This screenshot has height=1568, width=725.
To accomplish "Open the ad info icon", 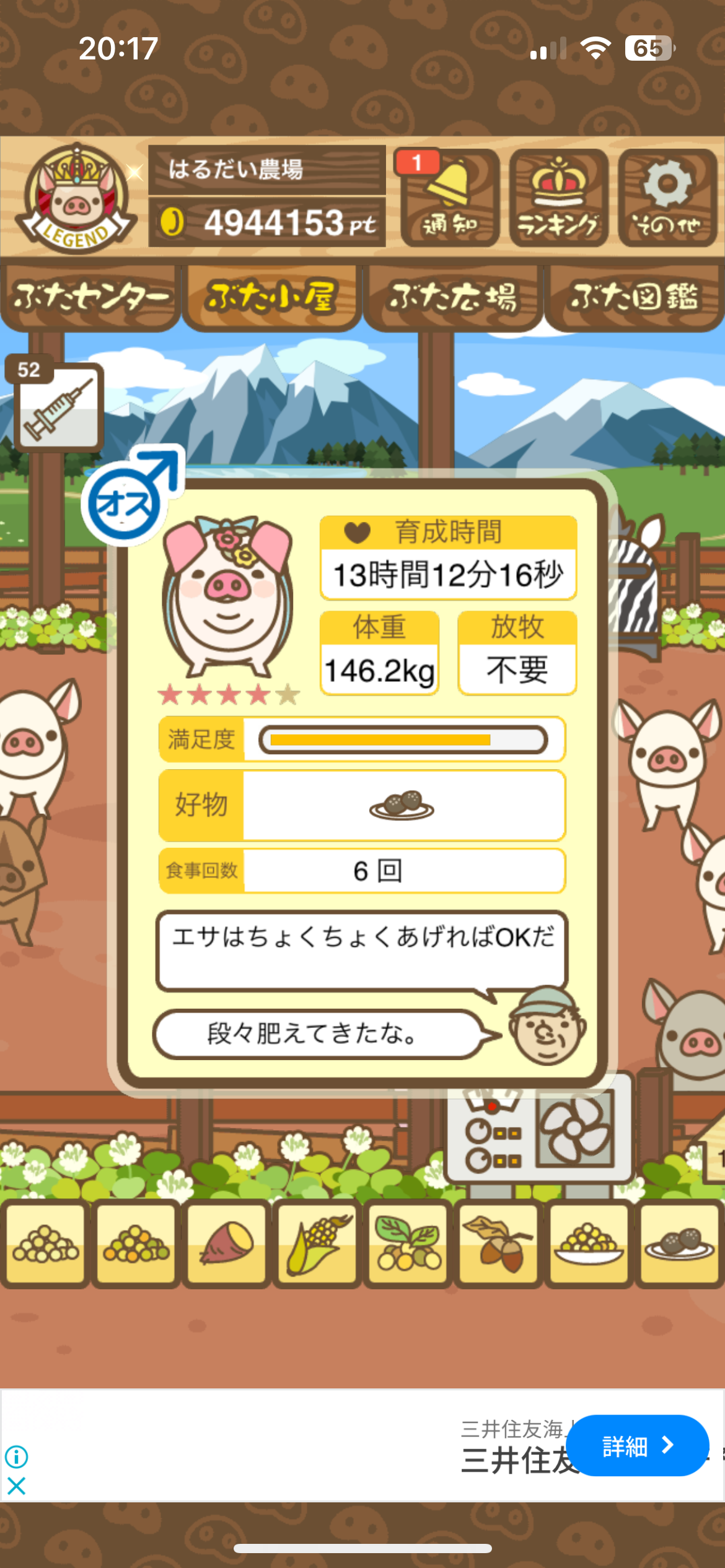I will [16, 1457].
